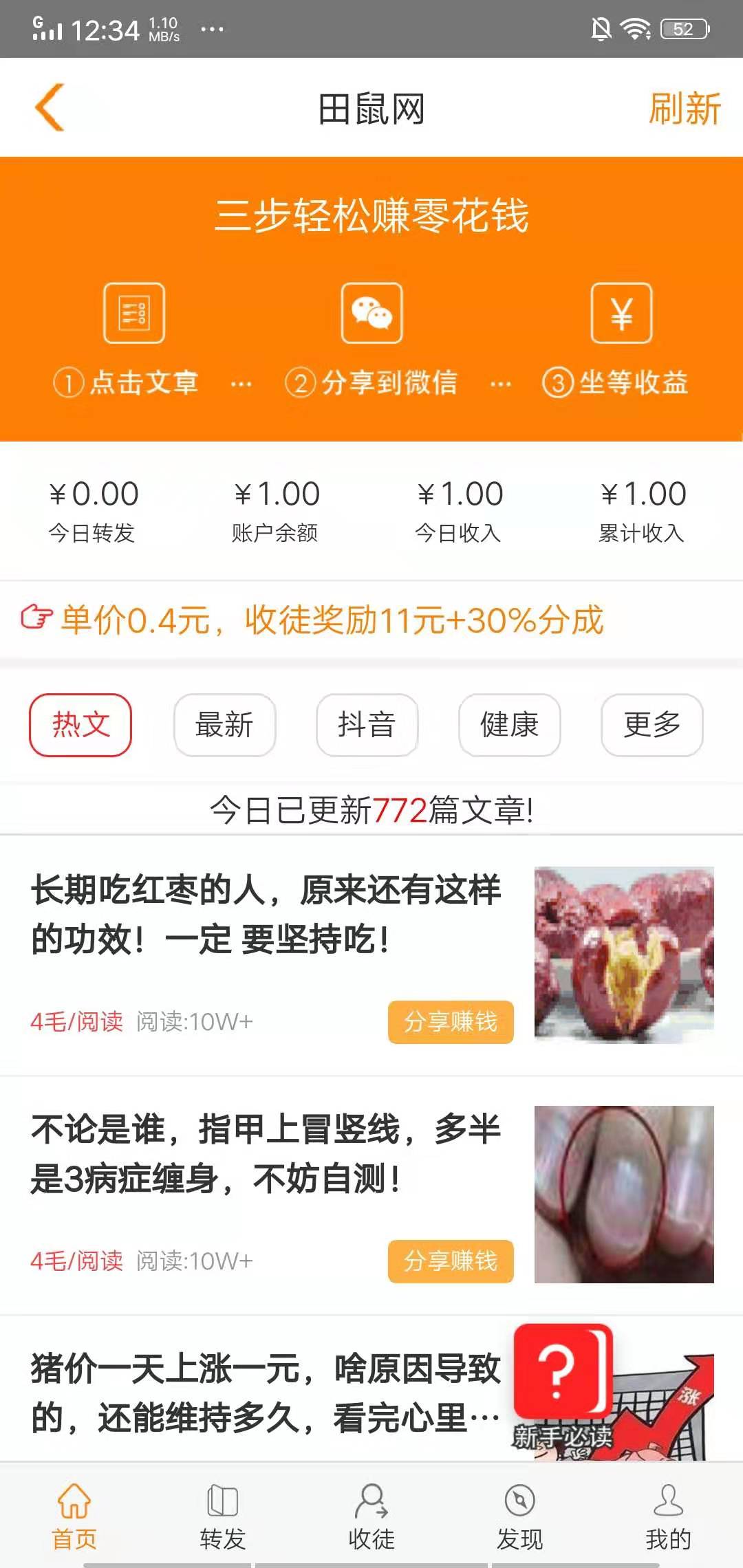The height and width of the screenshot is (1568, 743).
Task: Tap 分享赚钱 on the 红枣 article
Action: (x=450, y=1023)
